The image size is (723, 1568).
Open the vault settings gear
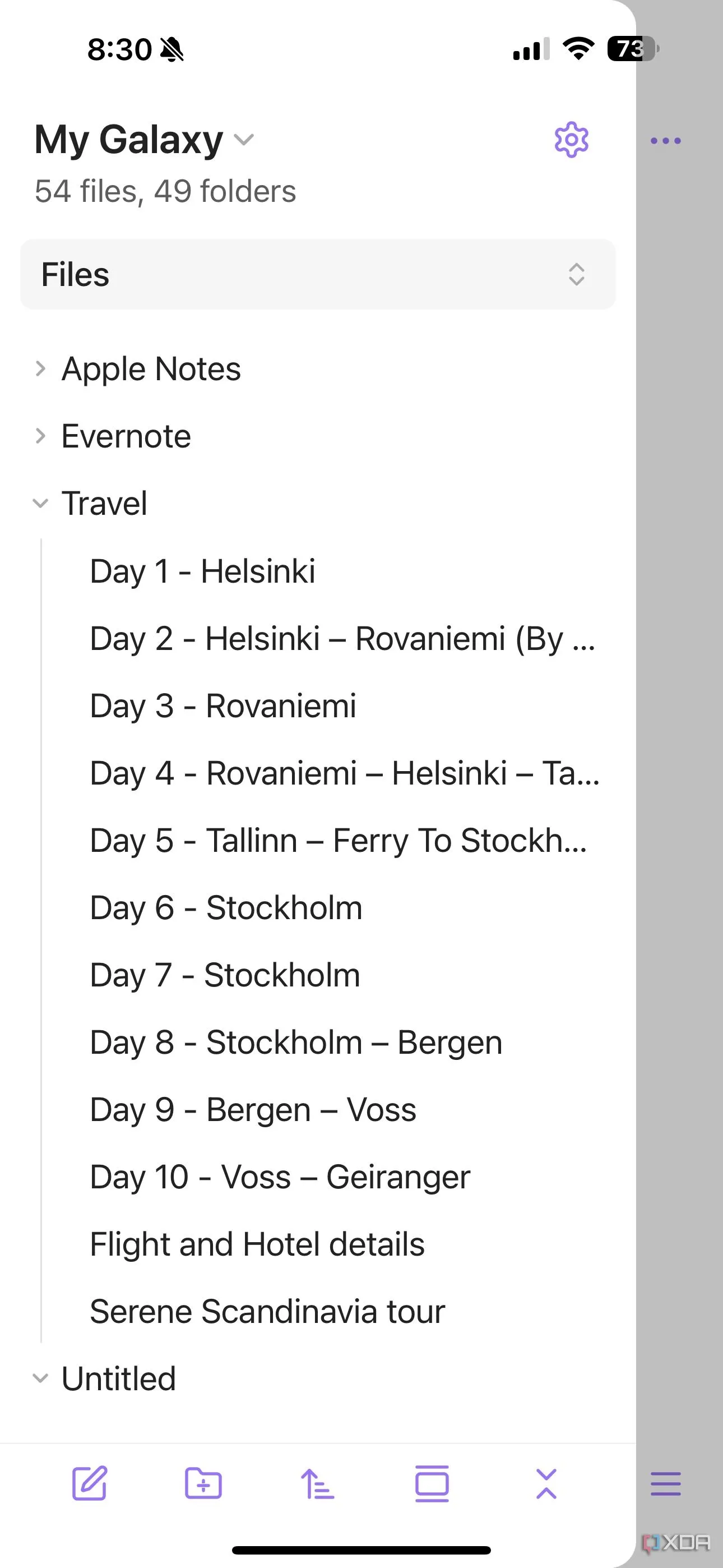click(x=571, y=140)
